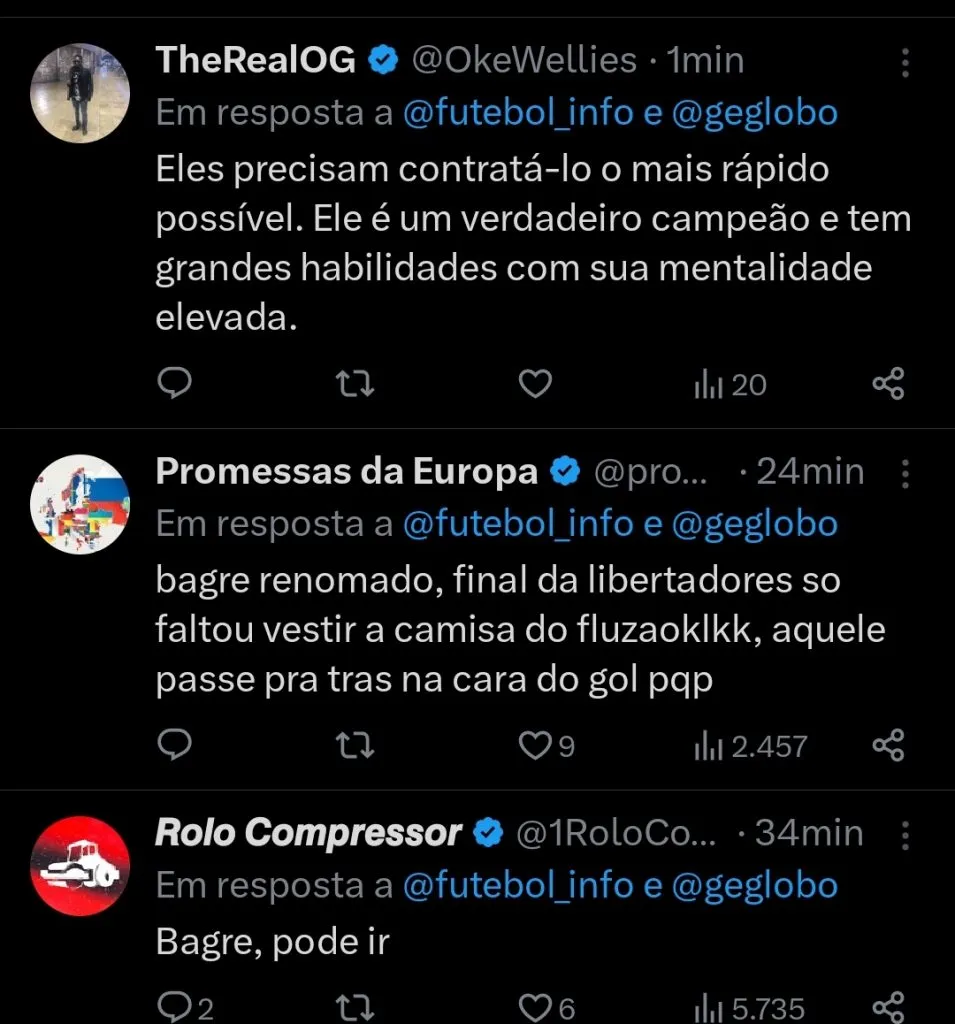
Task: Click the retweet icon on Promessas da Europa's reply
Action: [354, 745]
